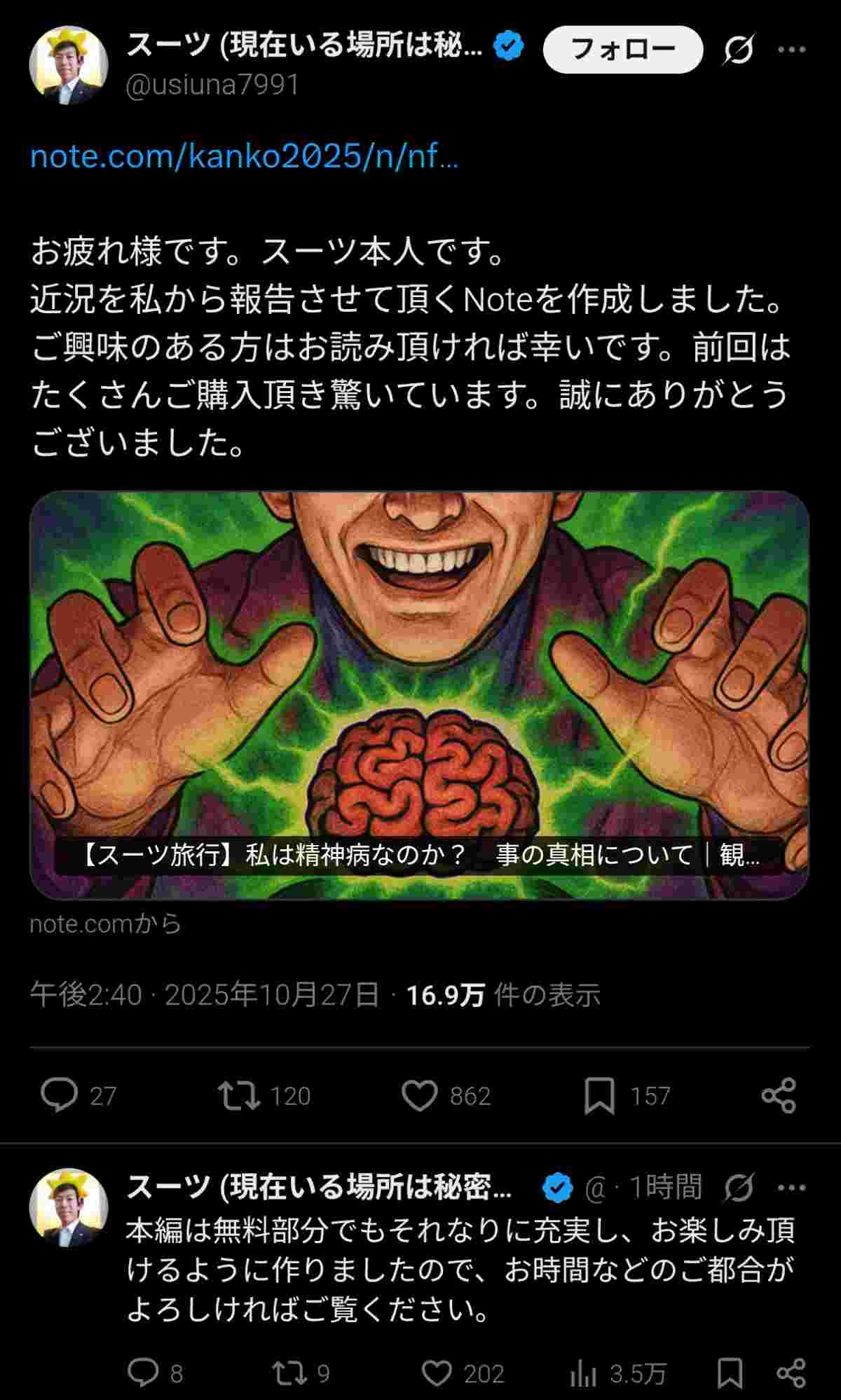
Task: Bookmark the 本編は無料部分 reply
Action: (730, 1373)
